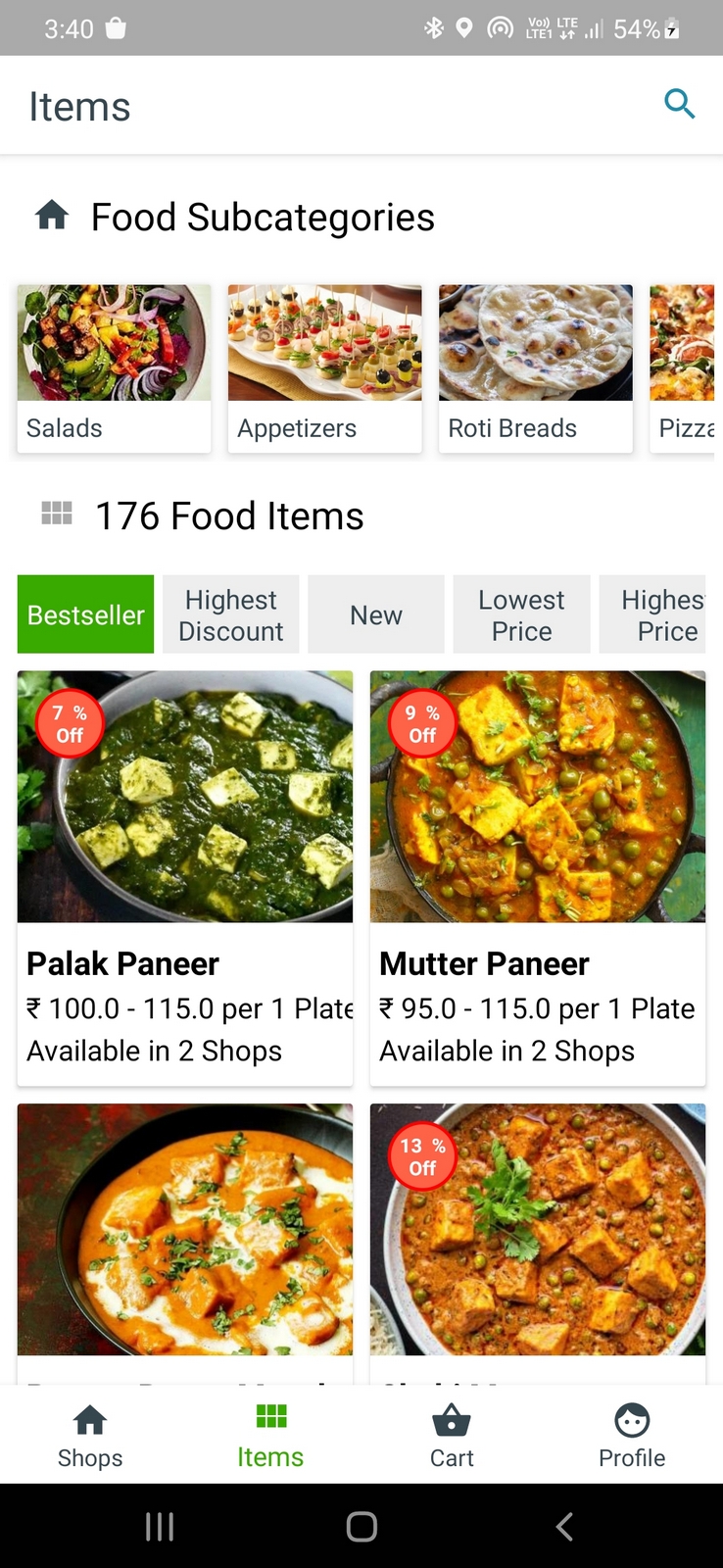Open the Salads subcategory
Image resolution: width=723 pixels, height=1568 pixels.
pos(114,368)
